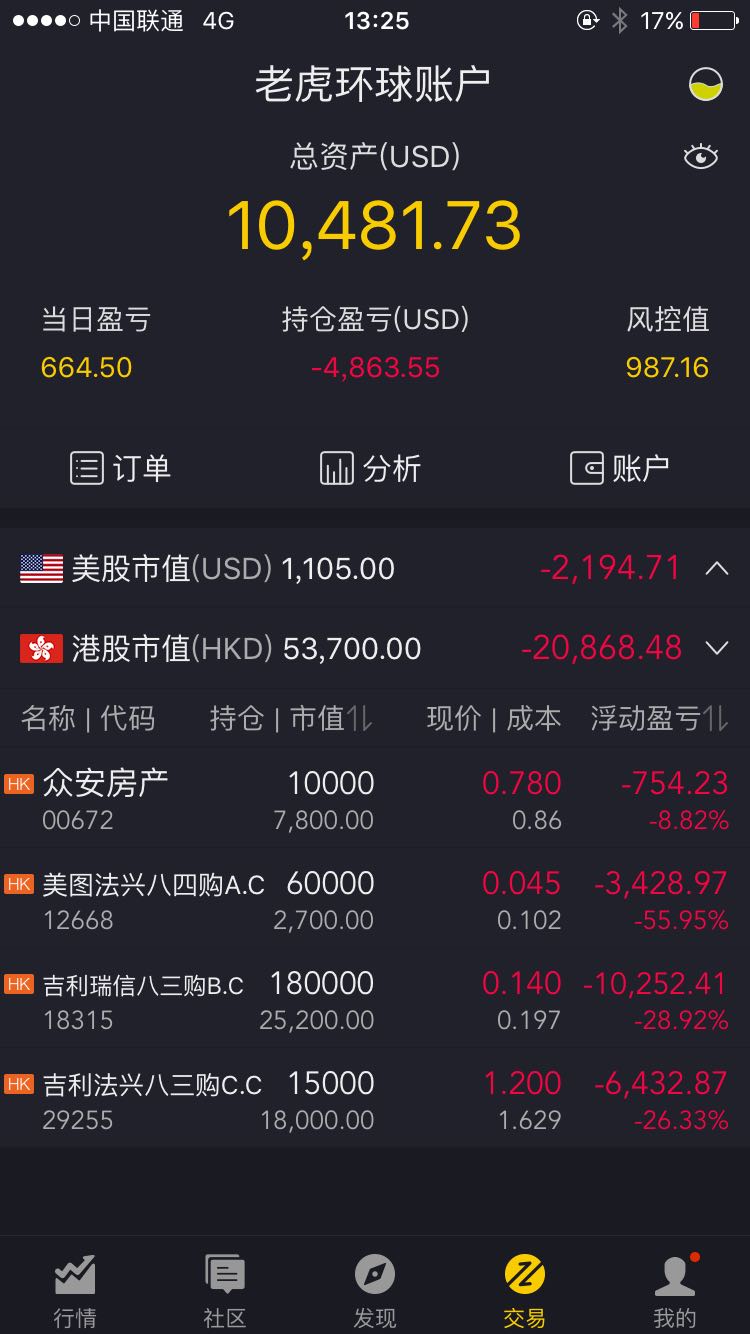Switch to the 行情 tab

tap(75, 1289)
